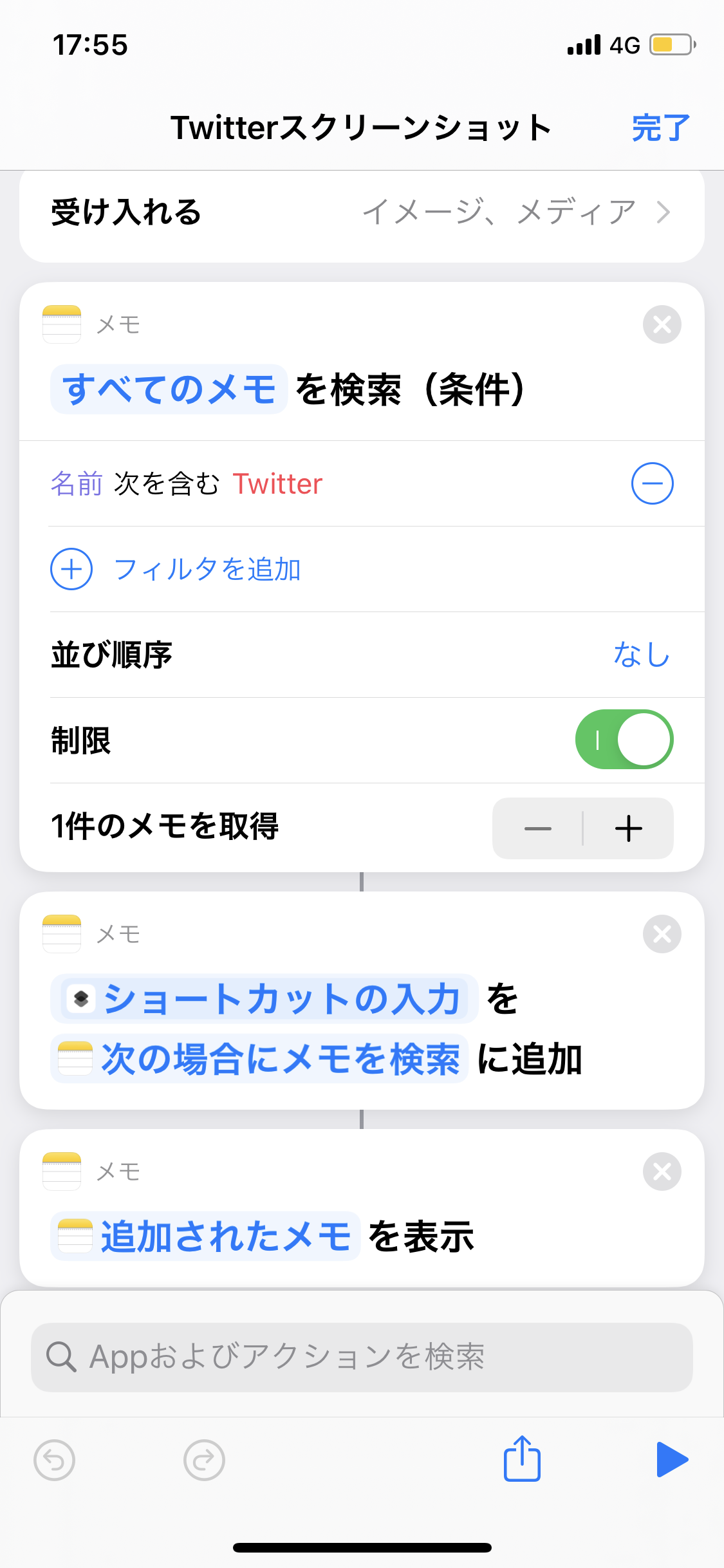The width and height of the screenshot is (724, 1568).
Task: Change the 次を含む filter operator
Action: click(x=166, y=484)
